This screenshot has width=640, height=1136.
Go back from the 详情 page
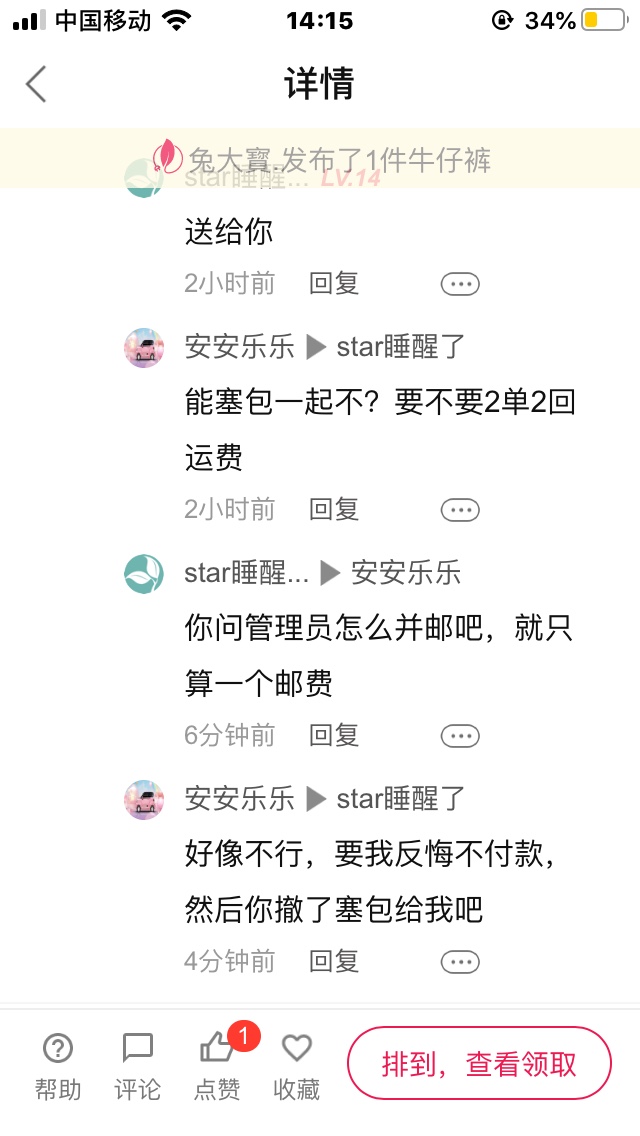36,84
